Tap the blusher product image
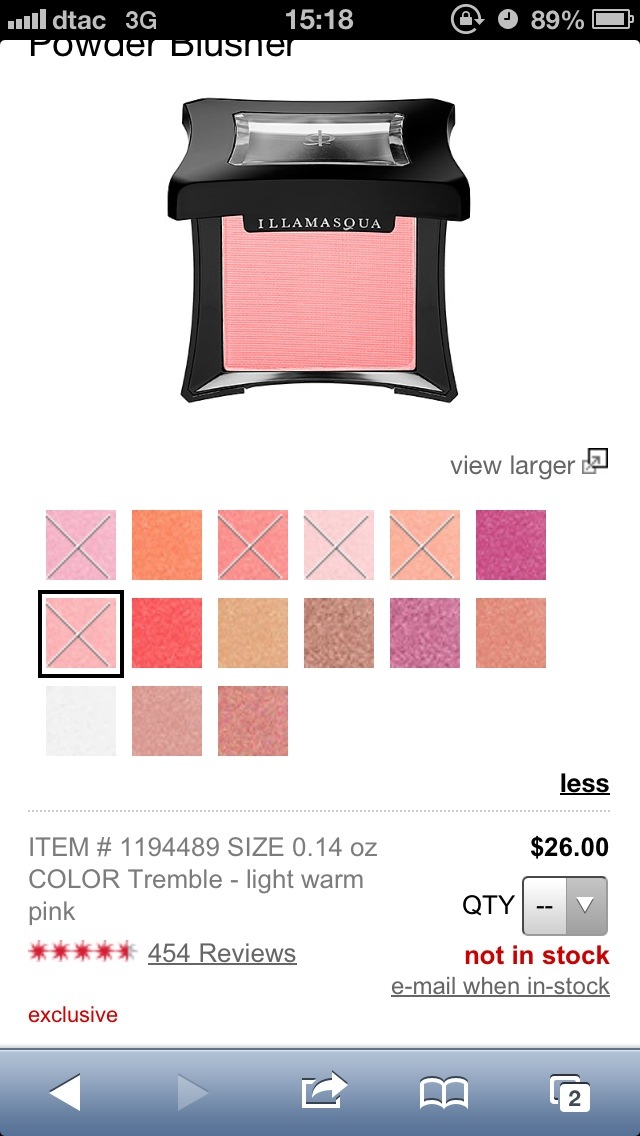 pos(320,250)
